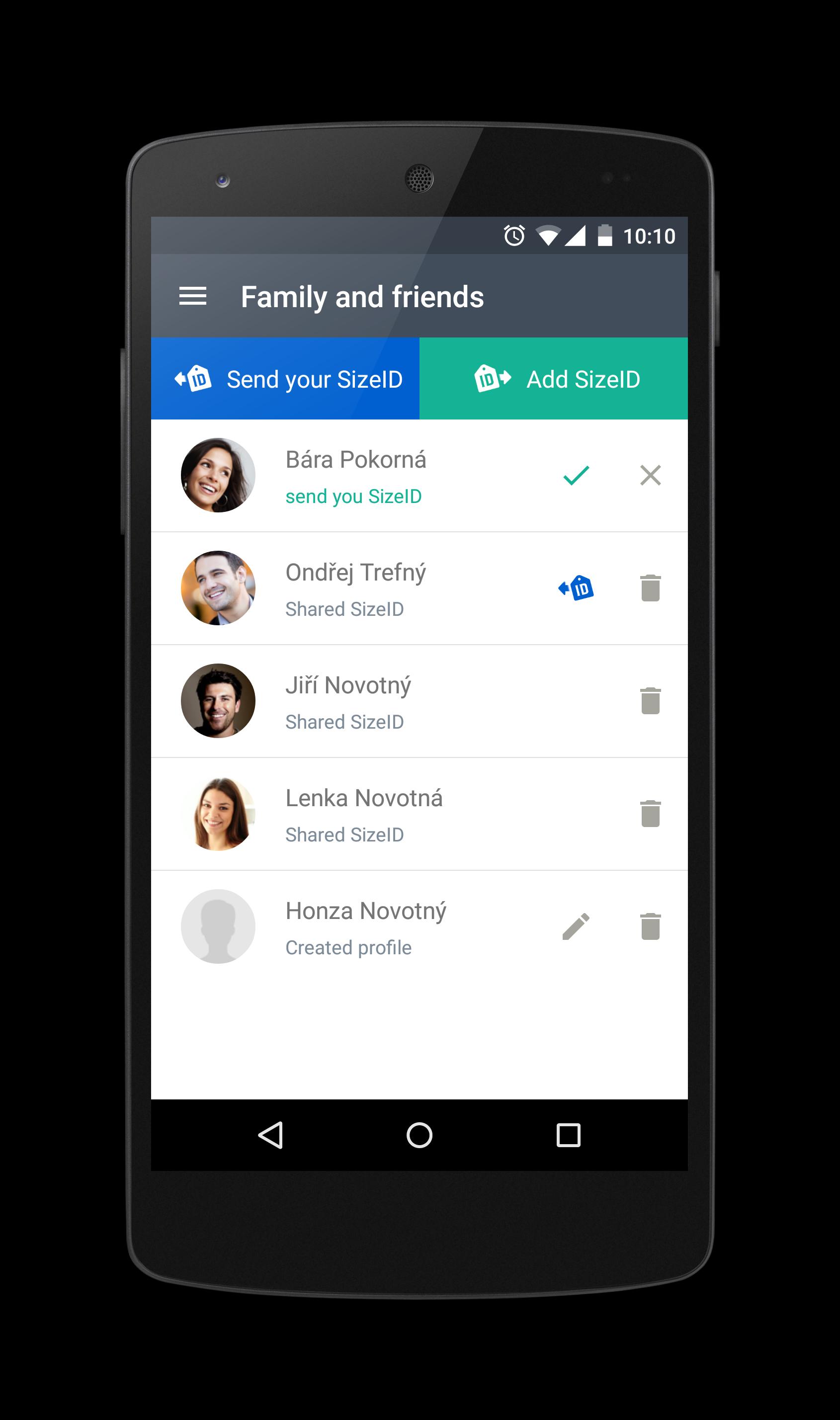The width and height of the screenshot is (840, 1420).
Task: Delete Jiří Novotný from the list
Action: pyautogui.click(x=650, y=701)
